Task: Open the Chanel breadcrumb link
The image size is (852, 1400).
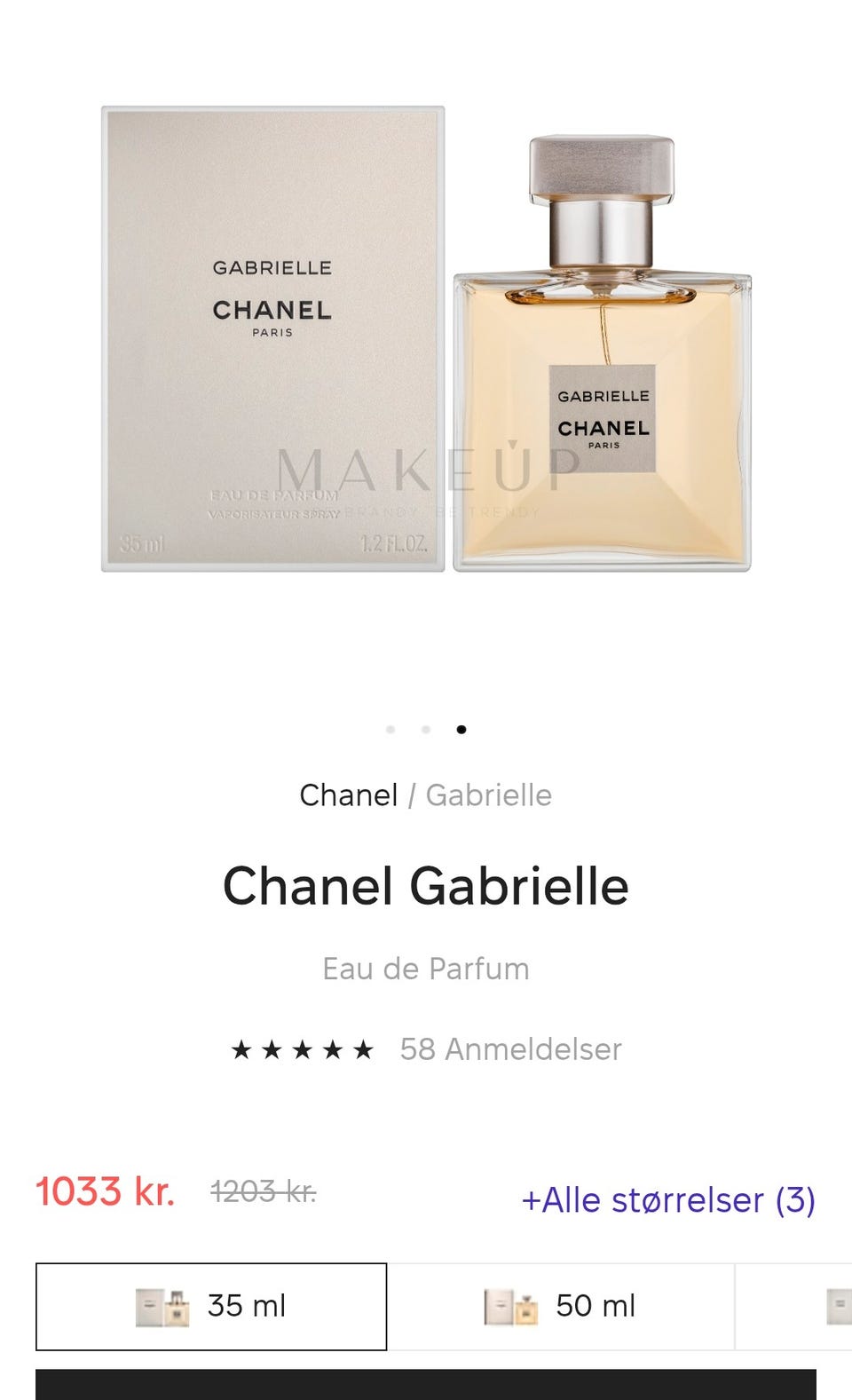Action: (349, 795)
